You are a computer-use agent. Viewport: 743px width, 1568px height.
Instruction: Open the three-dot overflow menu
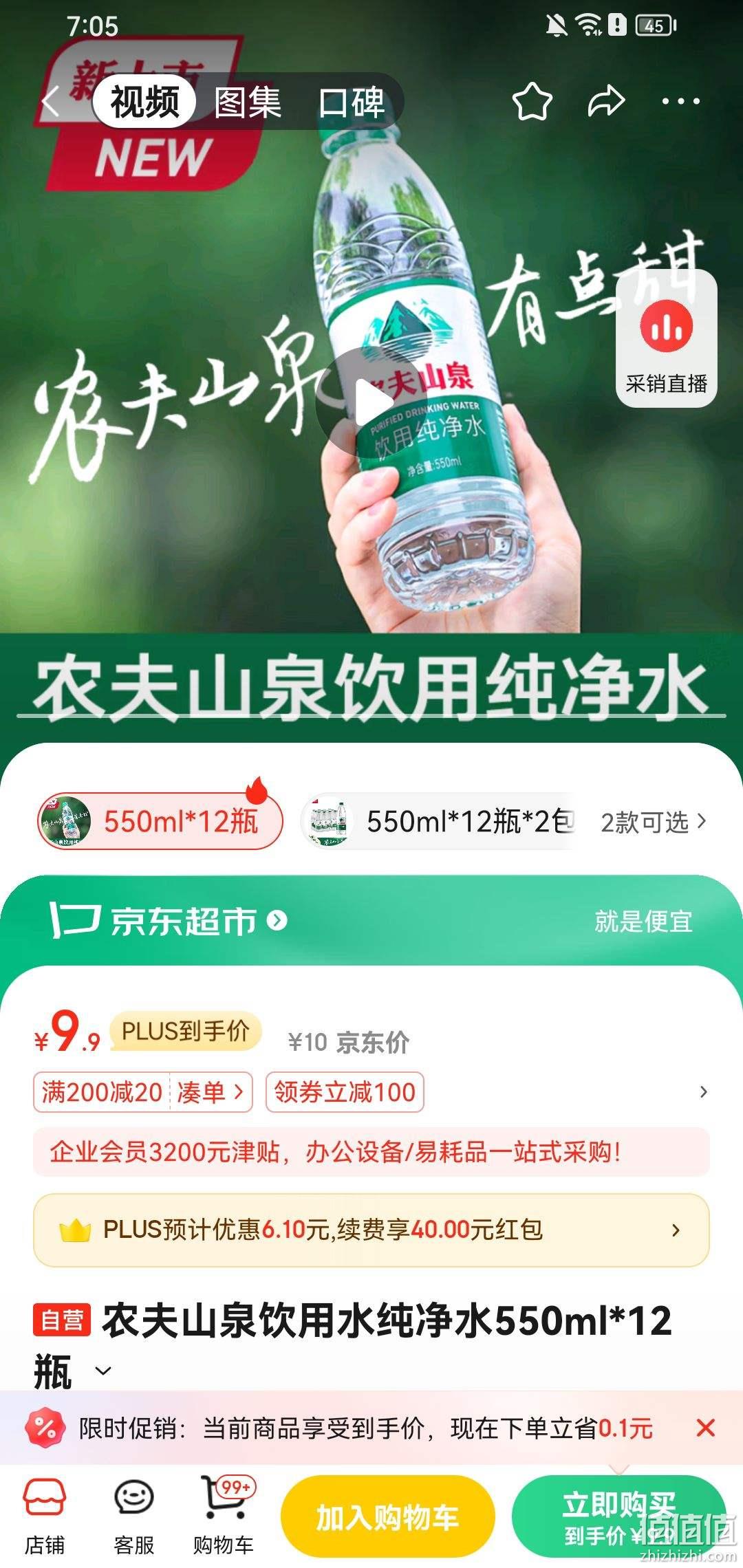[680, 102]
